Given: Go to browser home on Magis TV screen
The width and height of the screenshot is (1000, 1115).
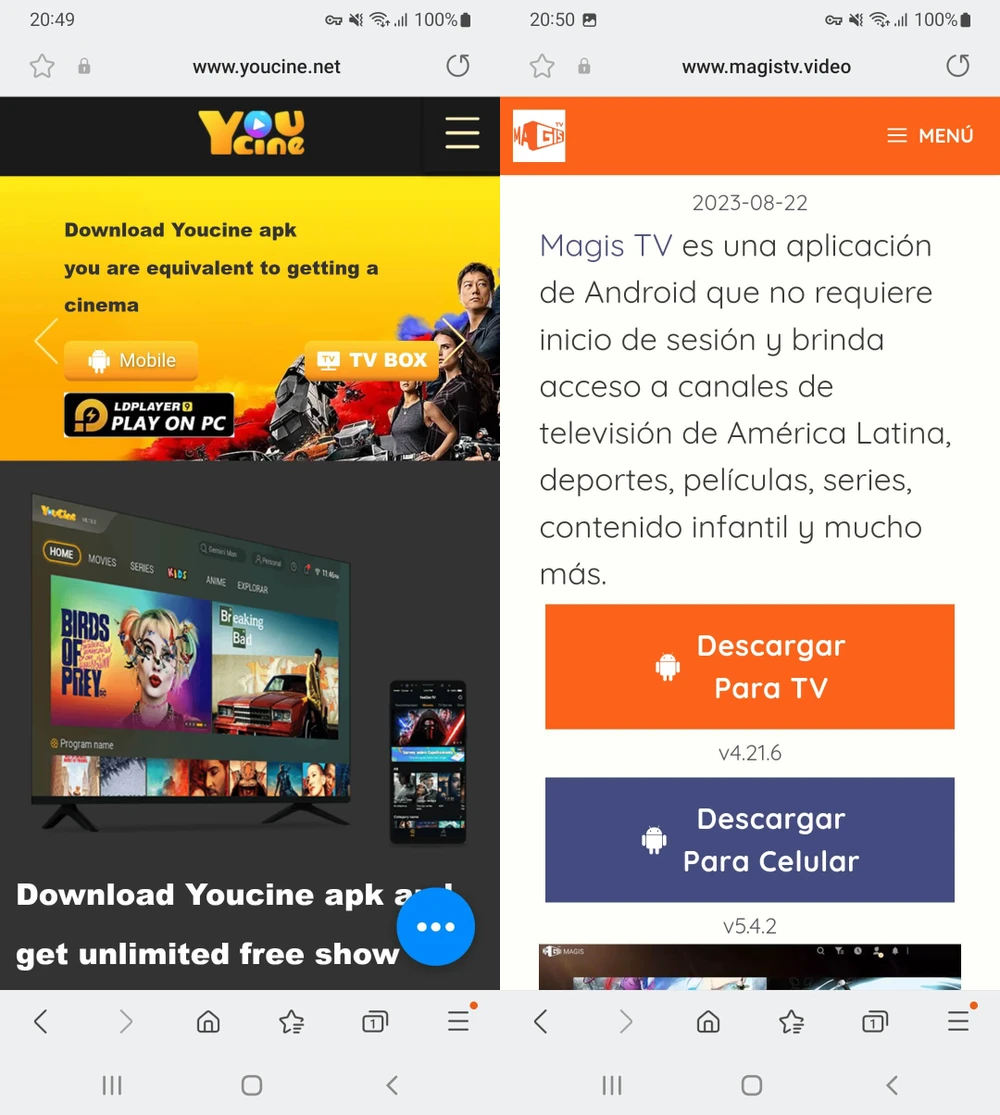Looking at the screenshot, I should pos(708,1021).
